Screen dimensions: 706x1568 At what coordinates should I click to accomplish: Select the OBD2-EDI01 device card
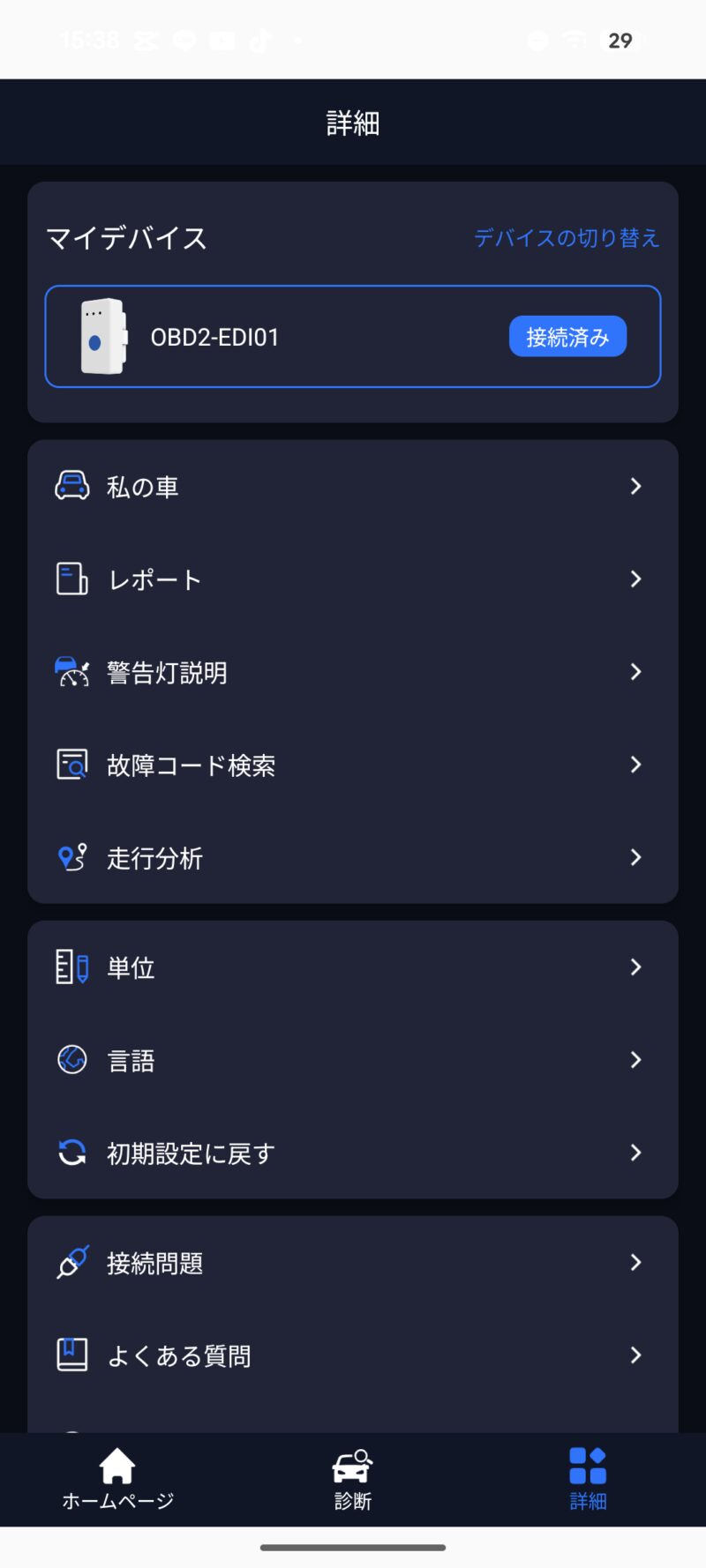(353, 337)
